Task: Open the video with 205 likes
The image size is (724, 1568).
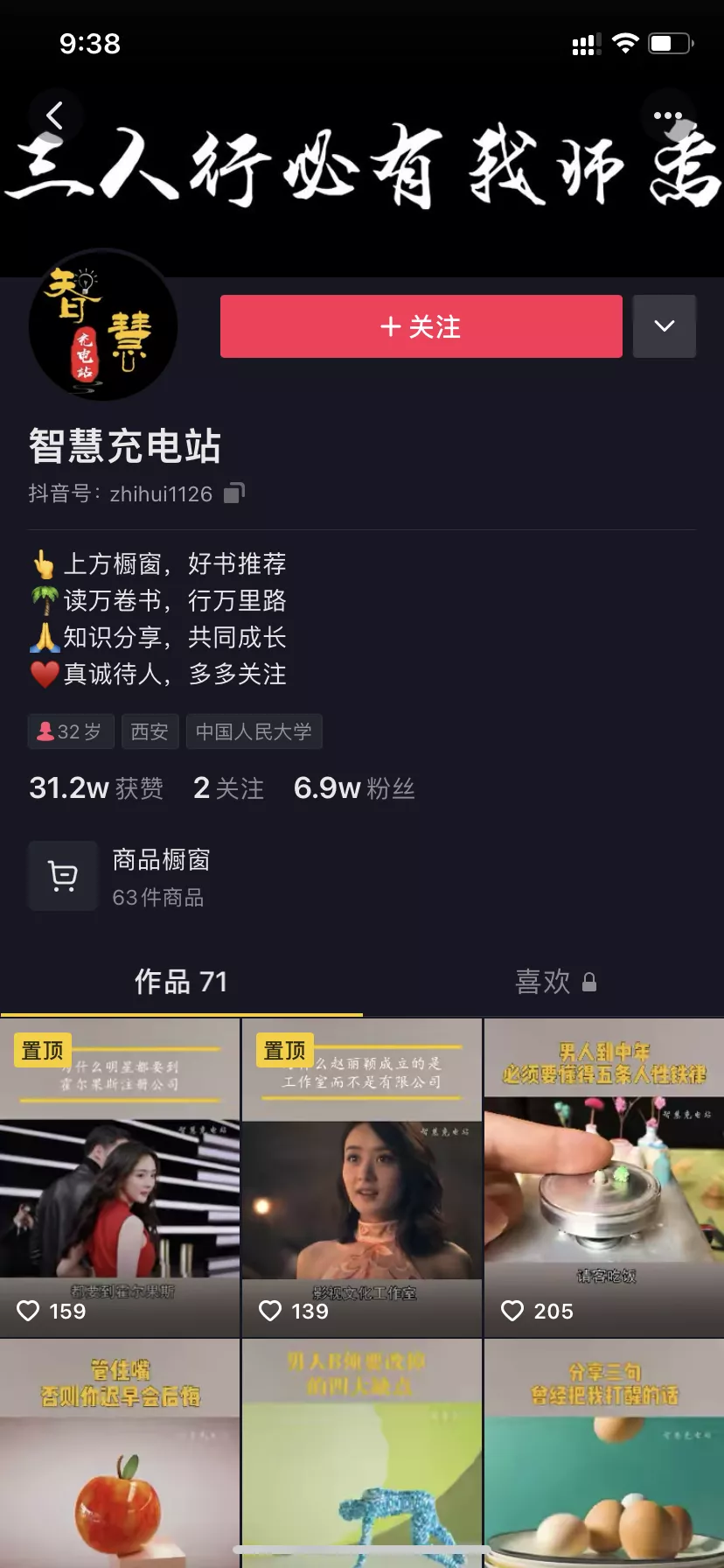Action: coord(604,1178)
